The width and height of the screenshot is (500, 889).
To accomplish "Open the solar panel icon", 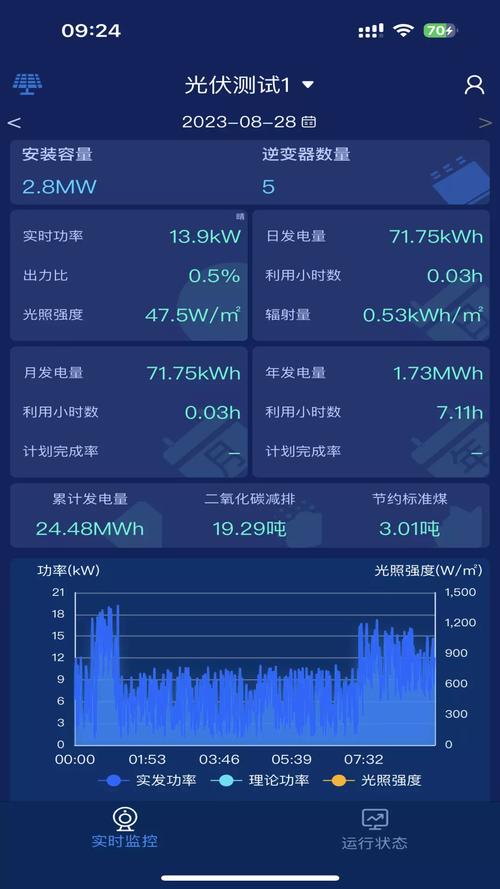I will click(x=27, y=84).
